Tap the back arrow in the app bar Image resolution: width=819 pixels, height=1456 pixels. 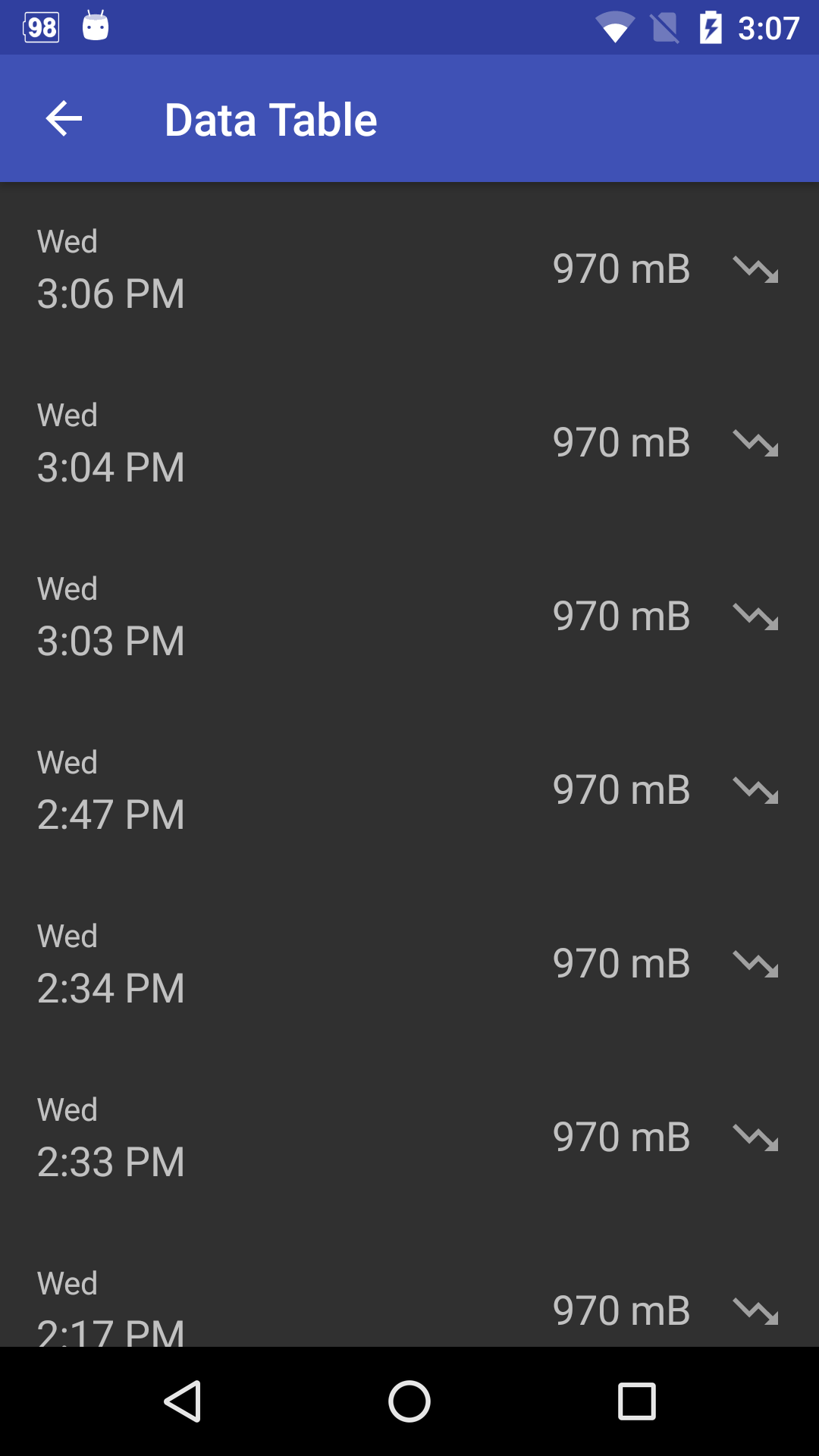coord(64,118)
